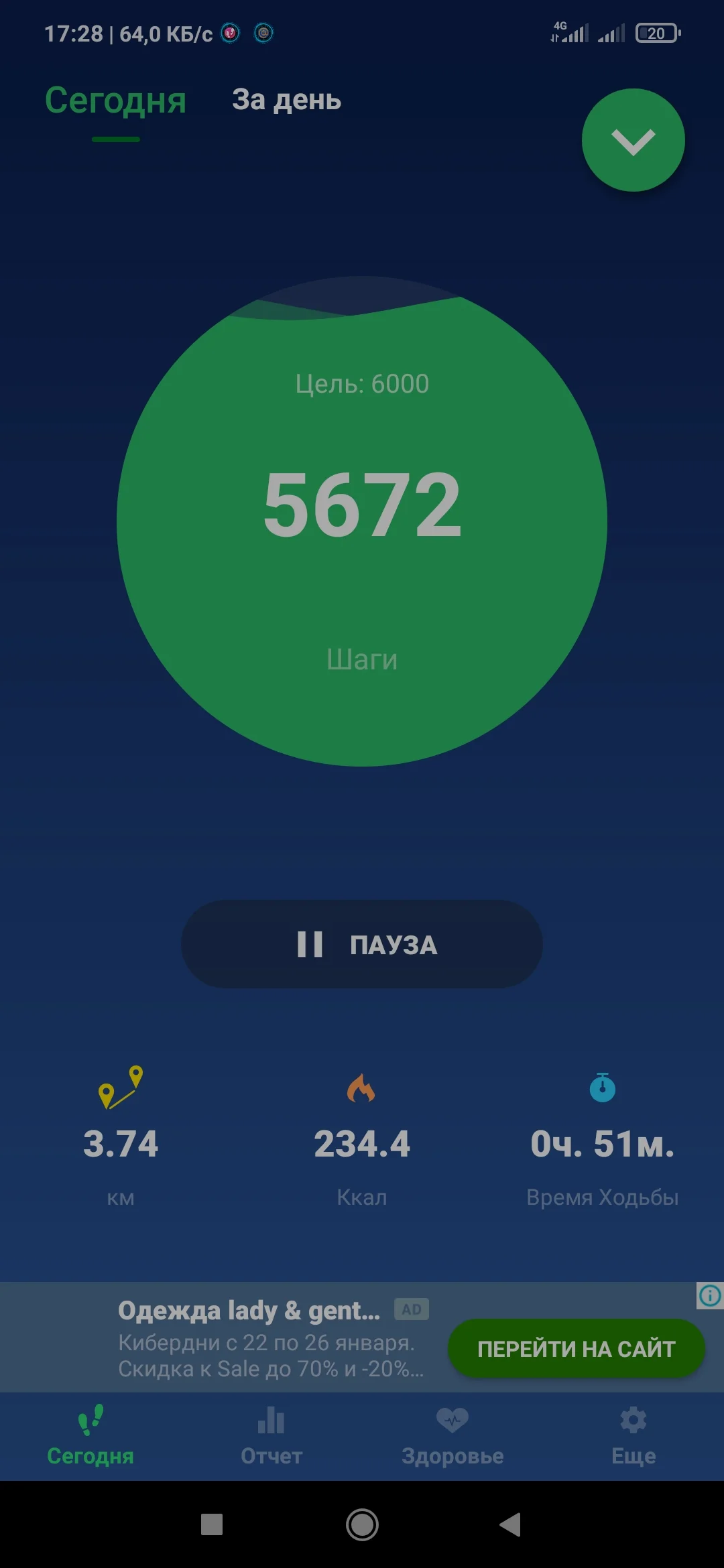The height and width of the screenshot is (1568, 724).
Task: Select the Сегодня tab heading
Action: pyautogui.click(x=117, y=101)
